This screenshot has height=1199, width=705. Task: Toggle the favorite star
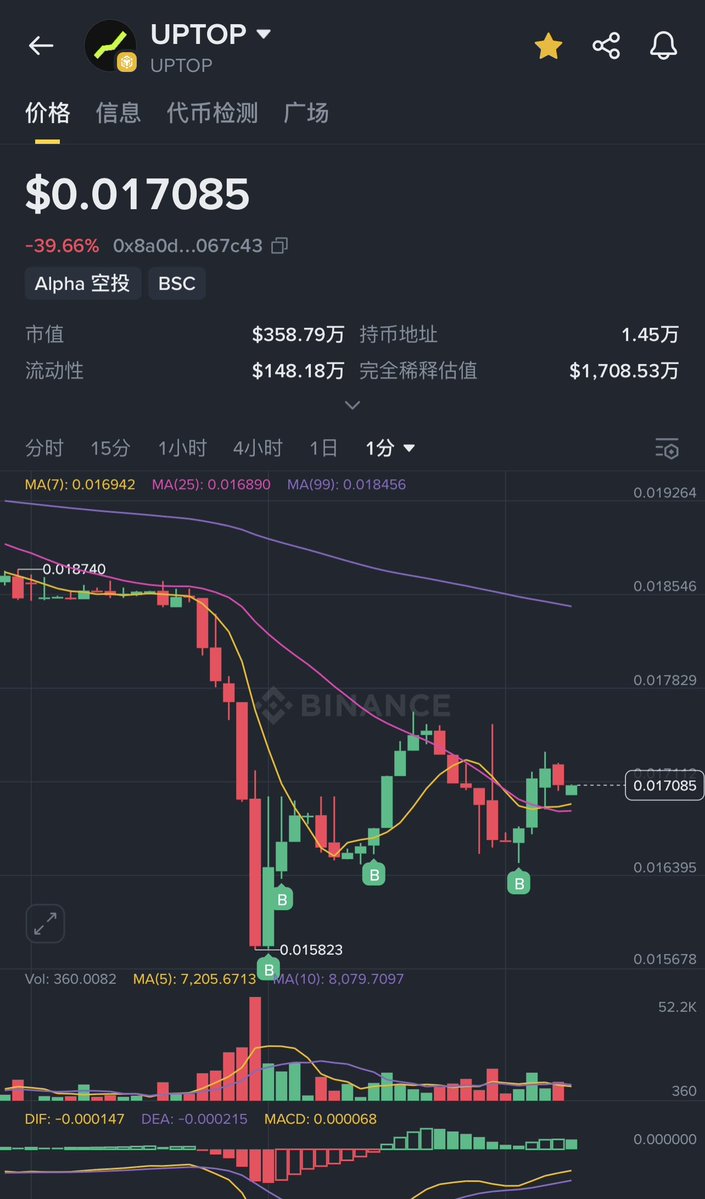coord(548,47)
